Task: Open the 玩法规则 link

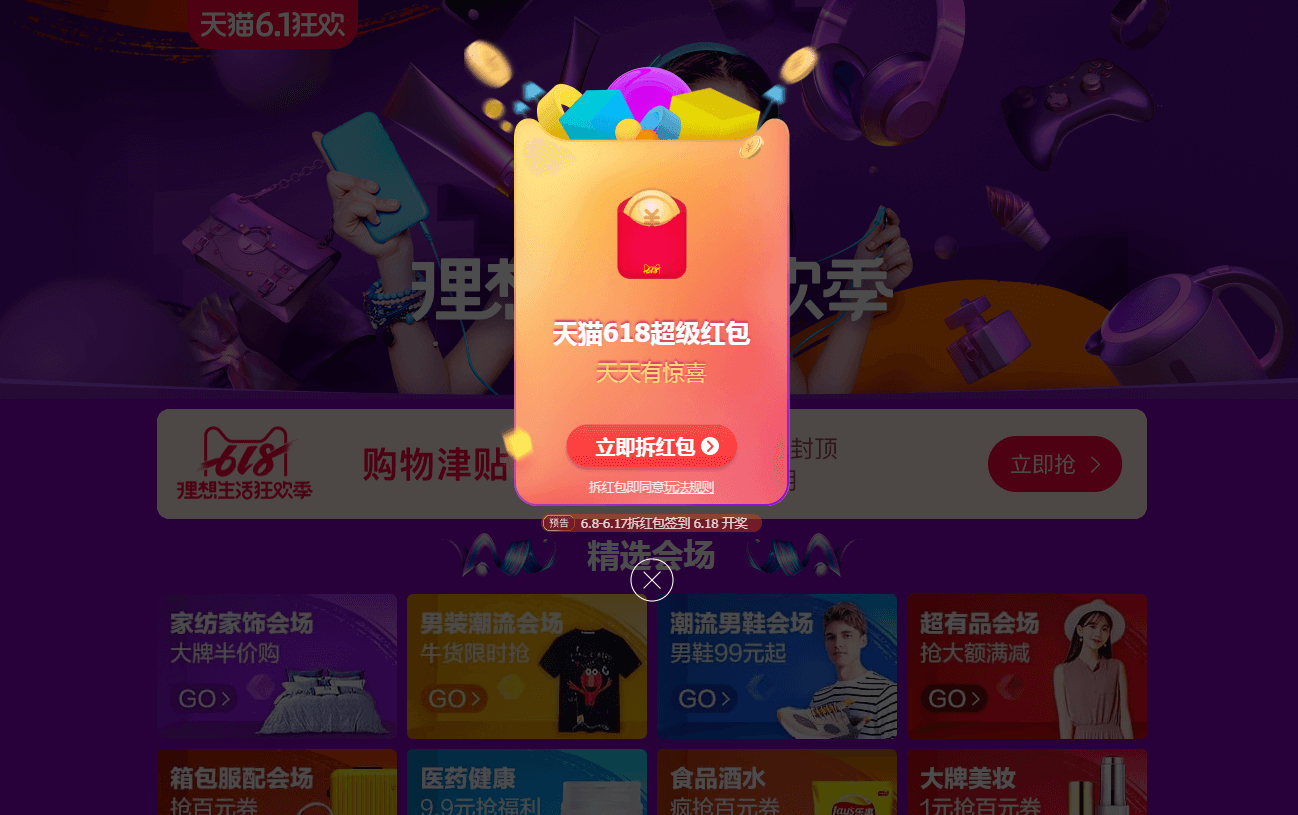Action: [x=689, y=488]
